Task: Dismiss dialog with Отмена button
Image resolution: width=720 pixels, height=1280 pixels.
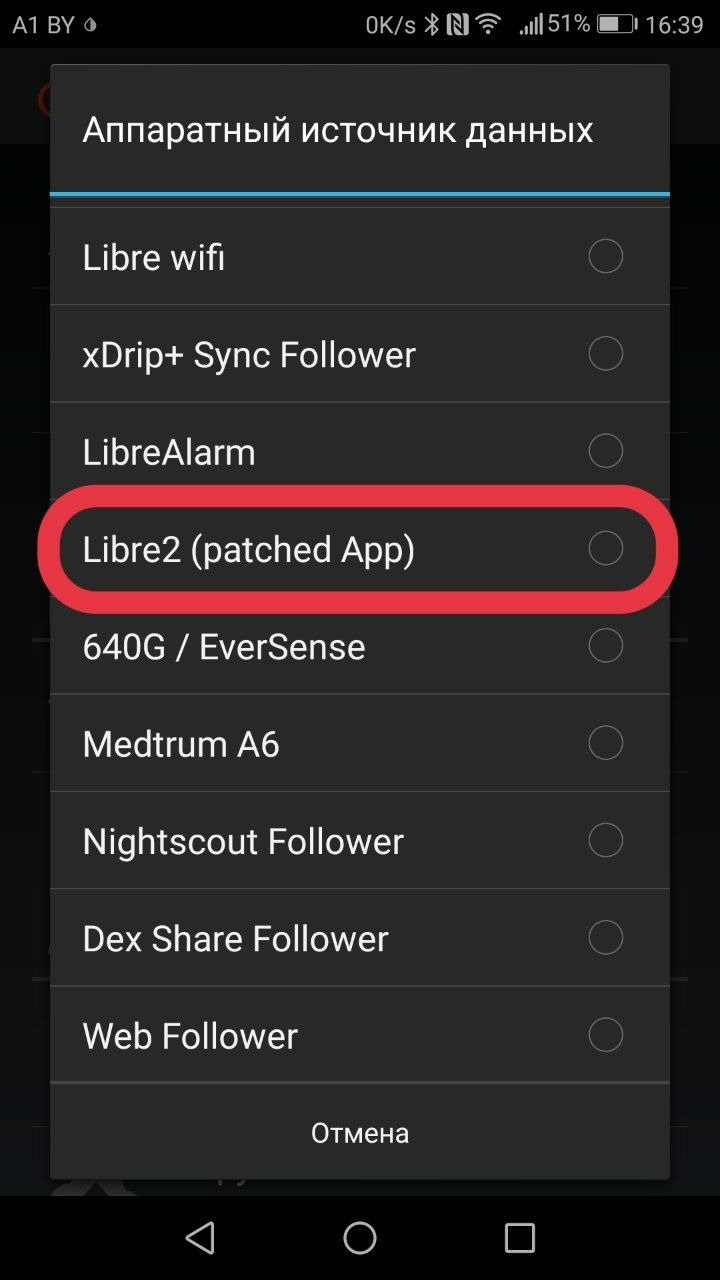Action: pyautogui.click(x=360, y=1133)
